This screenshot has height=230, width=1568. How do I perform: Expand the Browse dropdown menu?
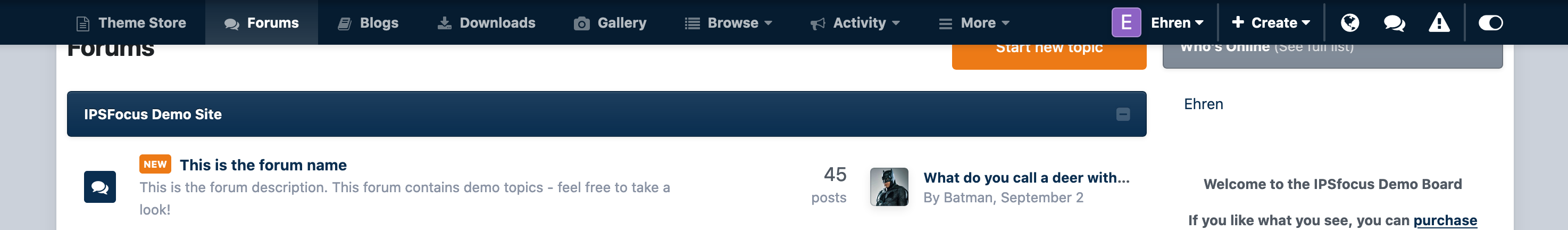click(x=729, y=22)
